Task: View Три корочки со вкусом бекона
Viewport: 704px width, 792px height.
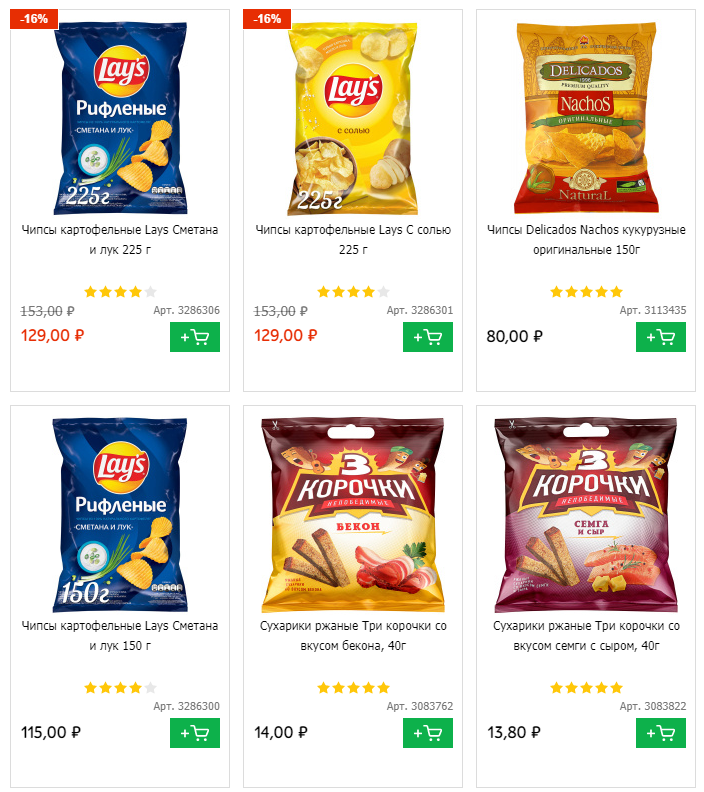Action: (353, 635)
